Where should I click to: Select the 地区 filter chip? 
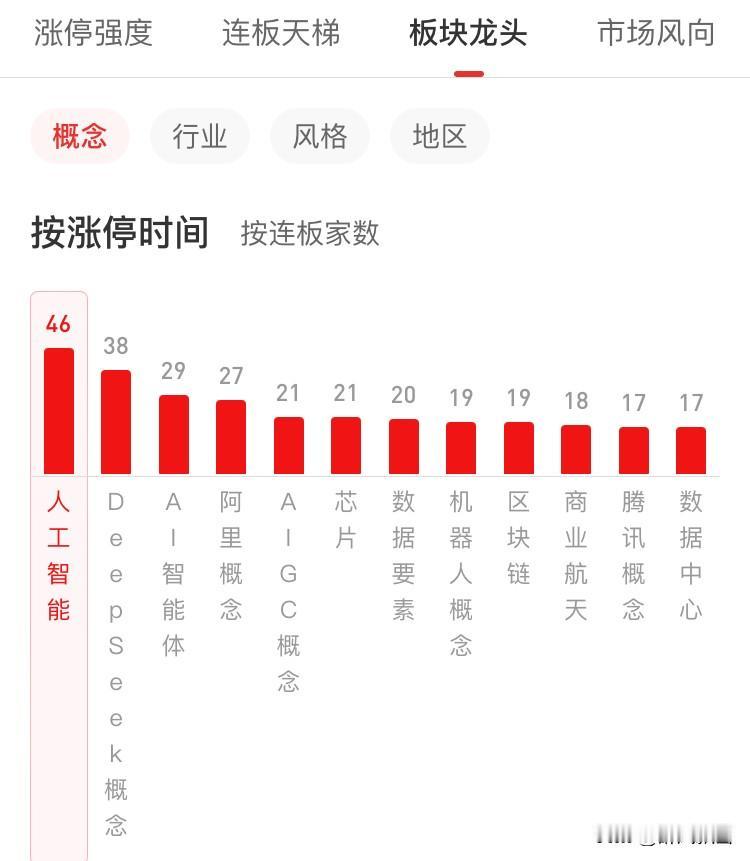point(439,137)
